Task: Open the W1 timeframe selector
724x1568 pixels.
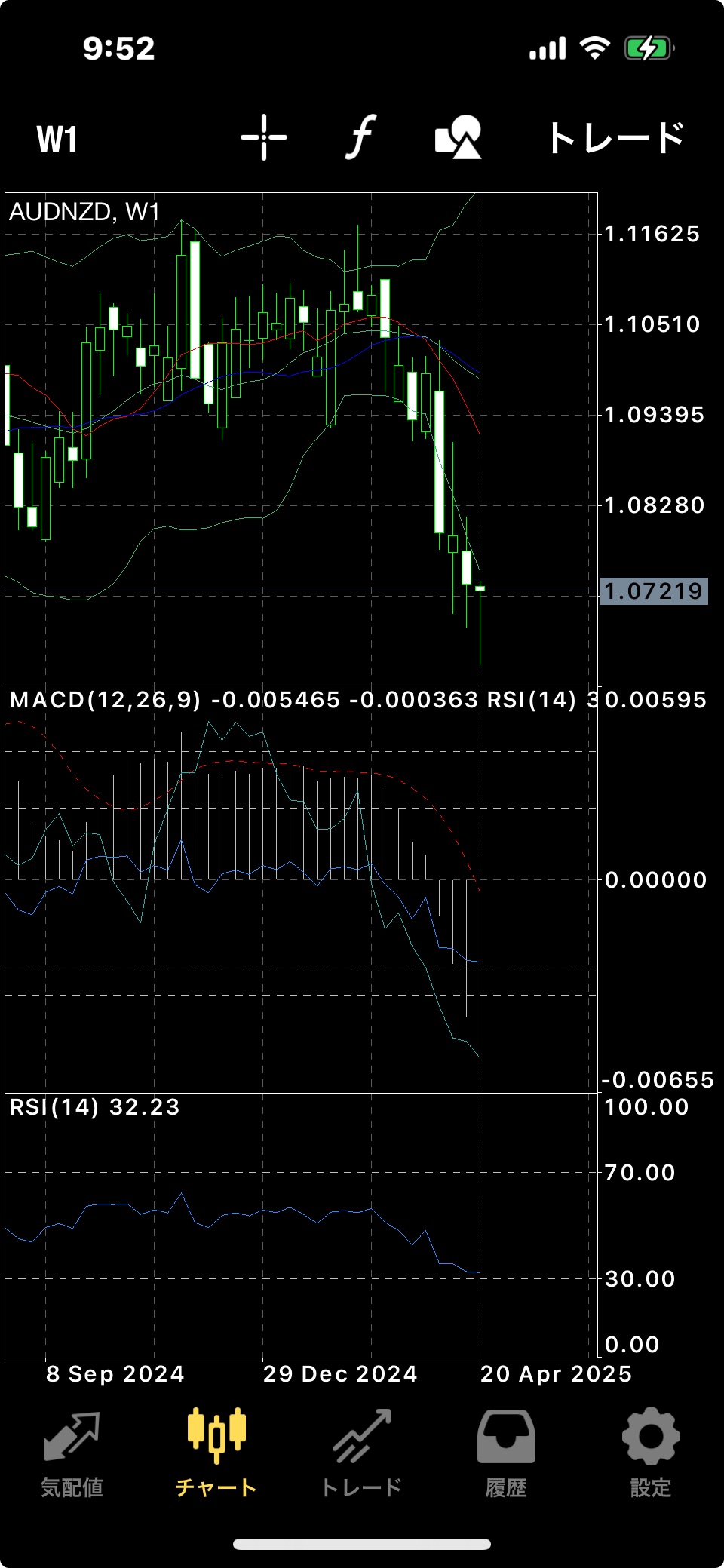Action: [x=57, y=140]
